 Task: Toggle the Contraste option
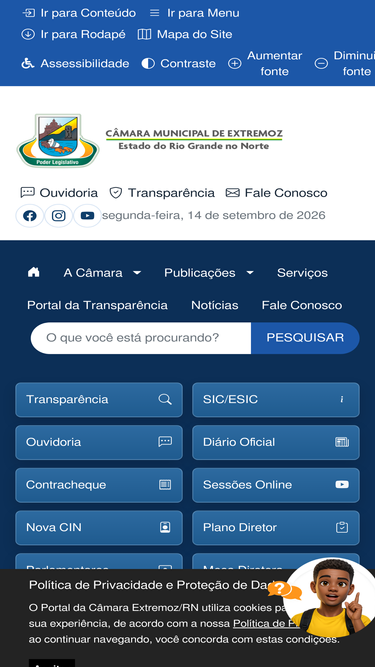click(179, 64)
